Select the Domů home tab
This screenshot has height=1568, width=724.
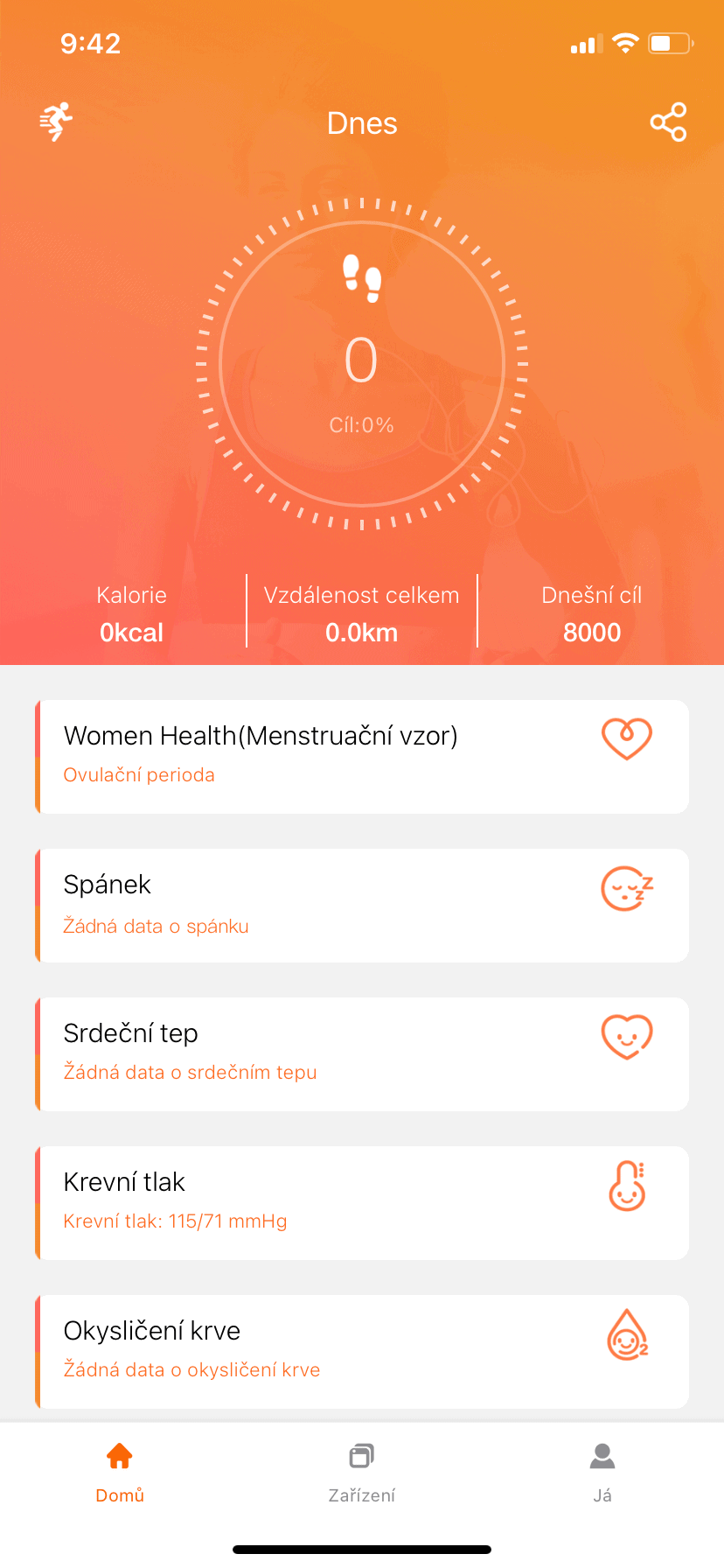point(120,1473)
